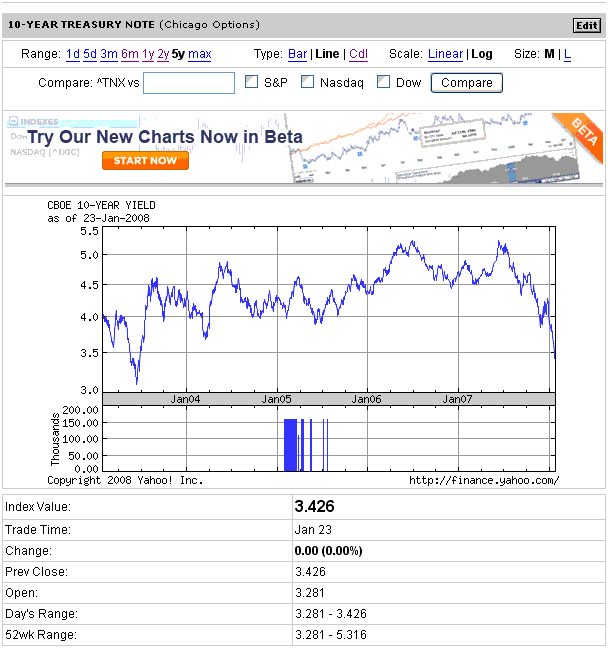Set chart size to L
The width and height of the screenshot is (608, 649).
click(568, 54)
